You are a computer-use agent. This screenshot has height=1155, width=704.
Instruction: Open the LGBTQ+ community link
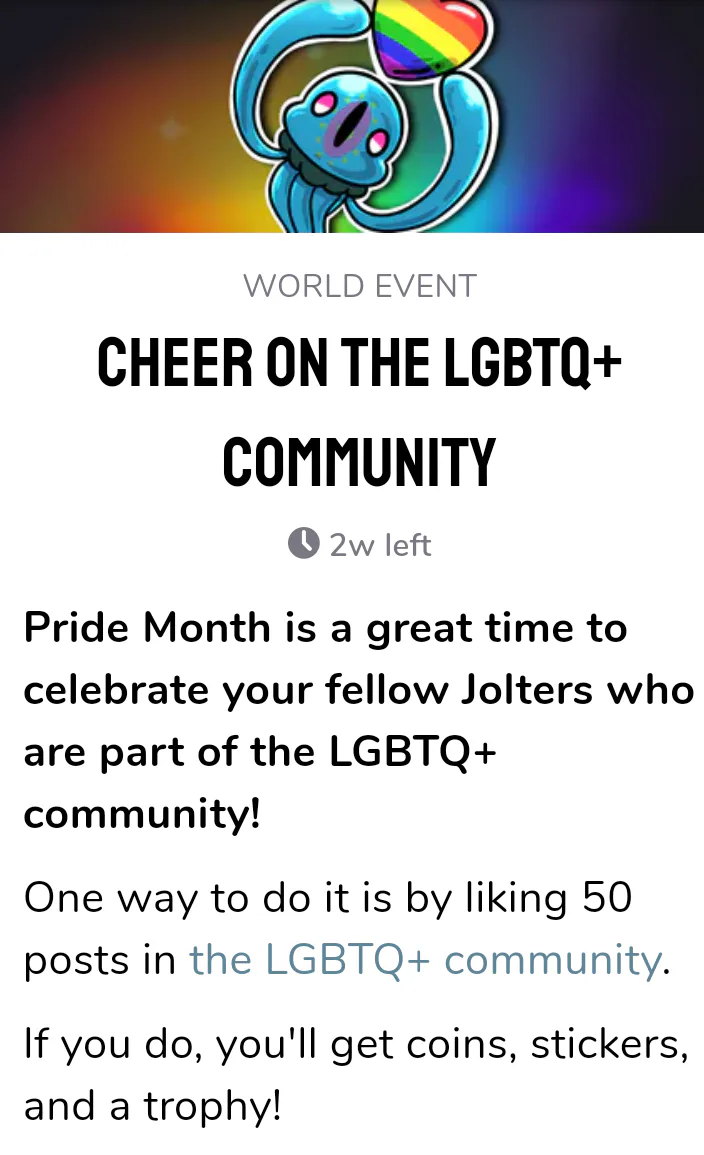425,960
